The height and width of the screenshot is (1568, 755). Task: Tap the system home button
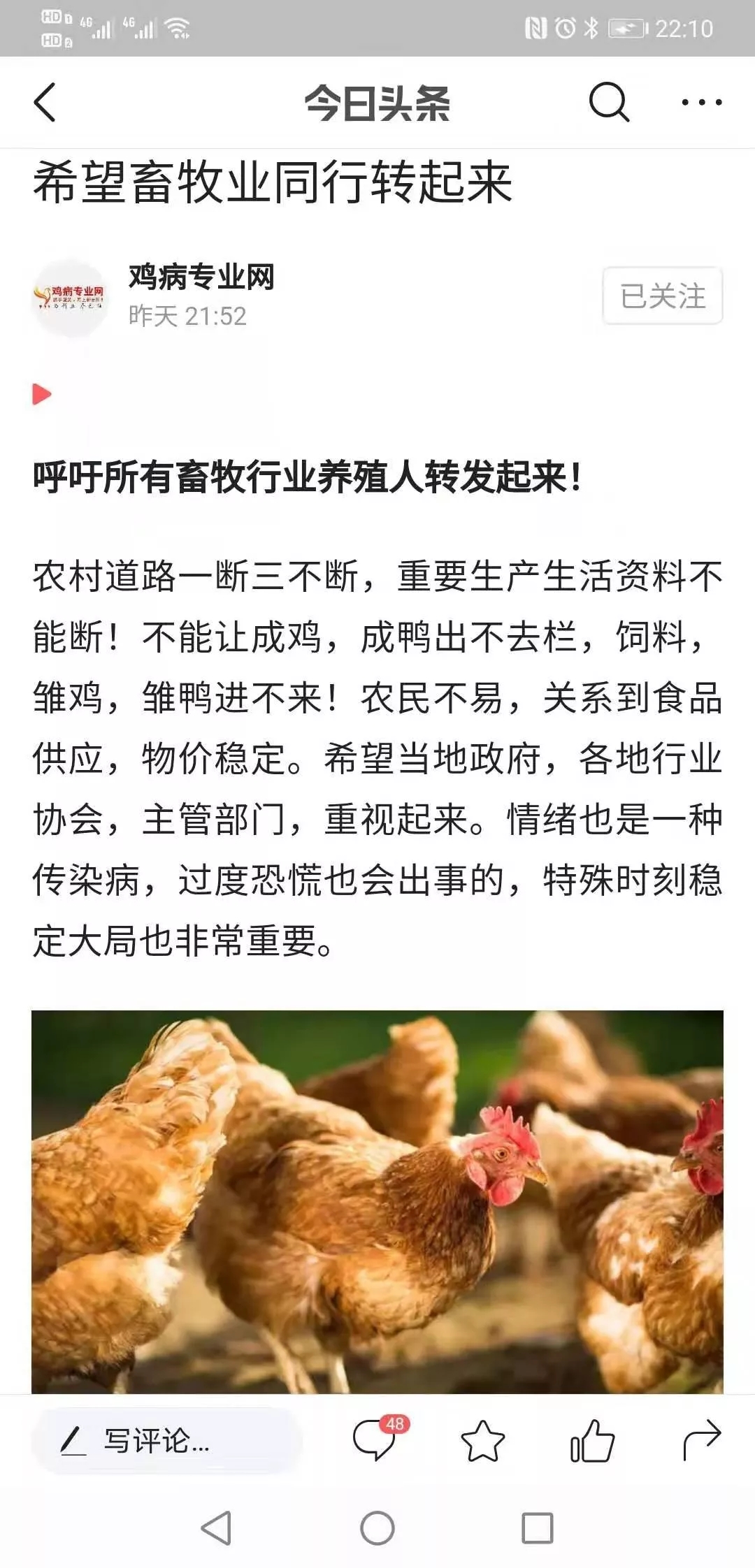tap(377, 1528)
